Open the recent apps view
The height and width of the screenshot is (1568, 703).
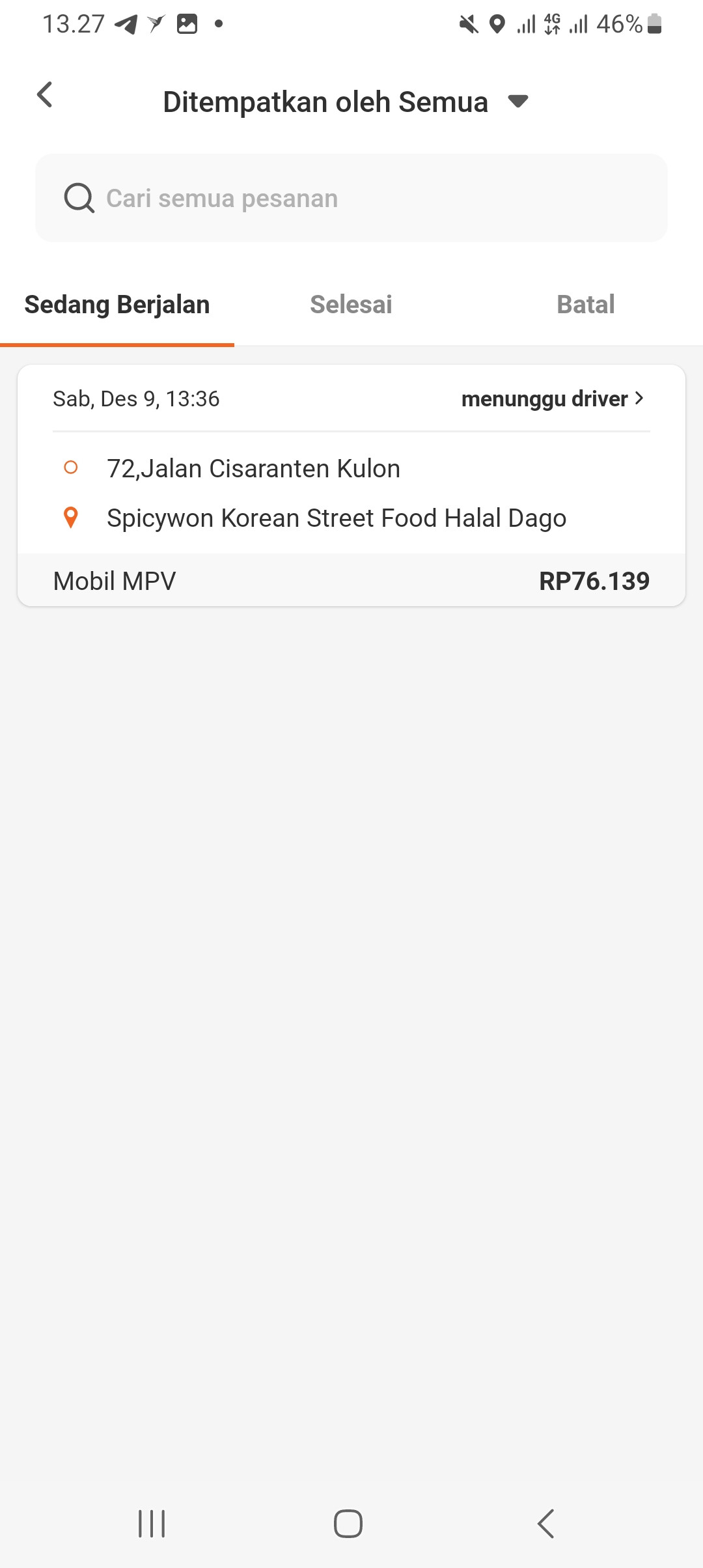(x=152, y=1524)
